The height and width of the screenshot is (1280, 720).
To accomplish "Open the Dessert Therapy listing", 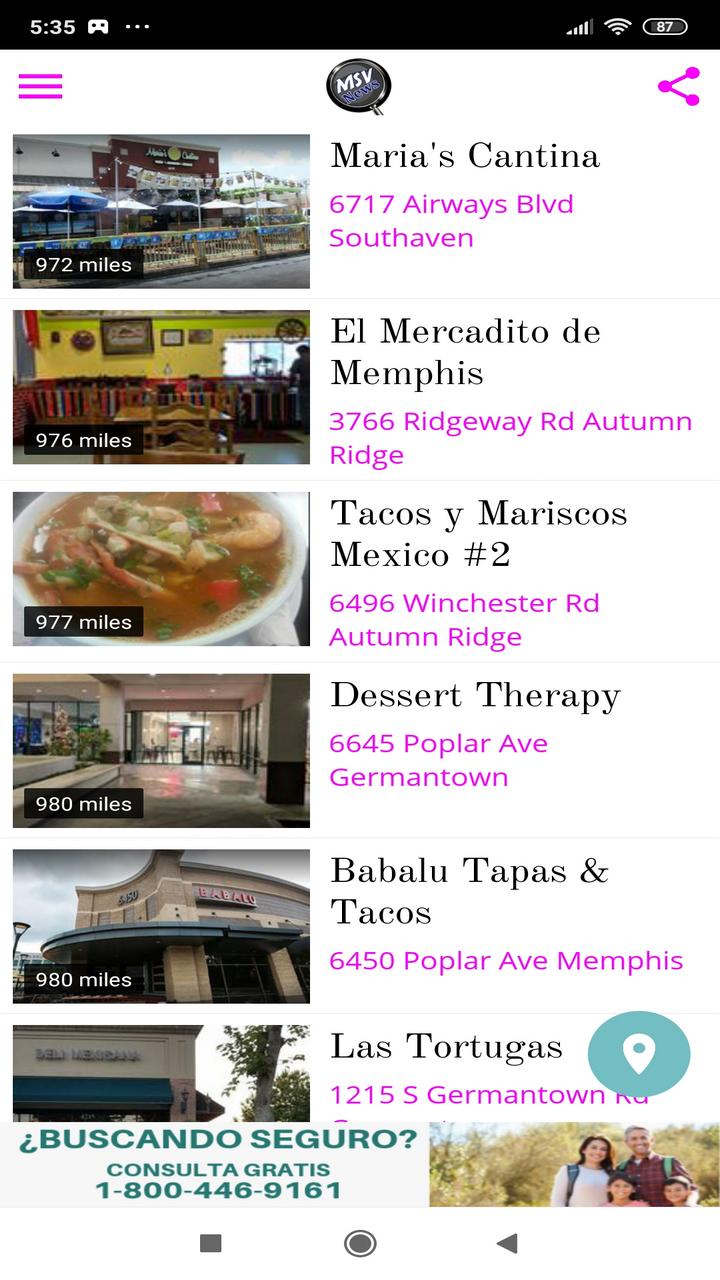I will click(360, 750).
